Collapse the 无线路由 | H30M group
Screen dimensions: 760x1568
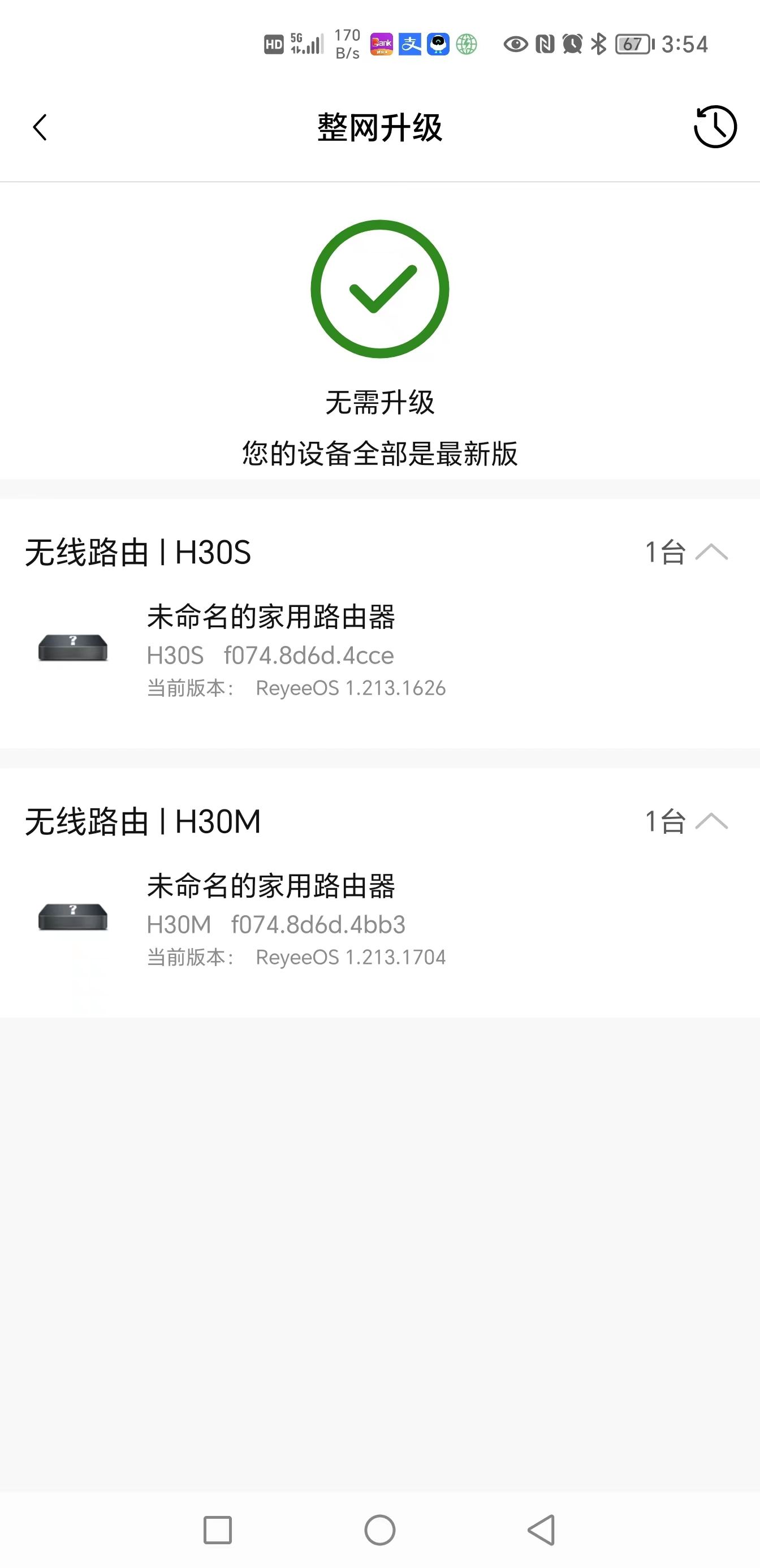point(711,821)
